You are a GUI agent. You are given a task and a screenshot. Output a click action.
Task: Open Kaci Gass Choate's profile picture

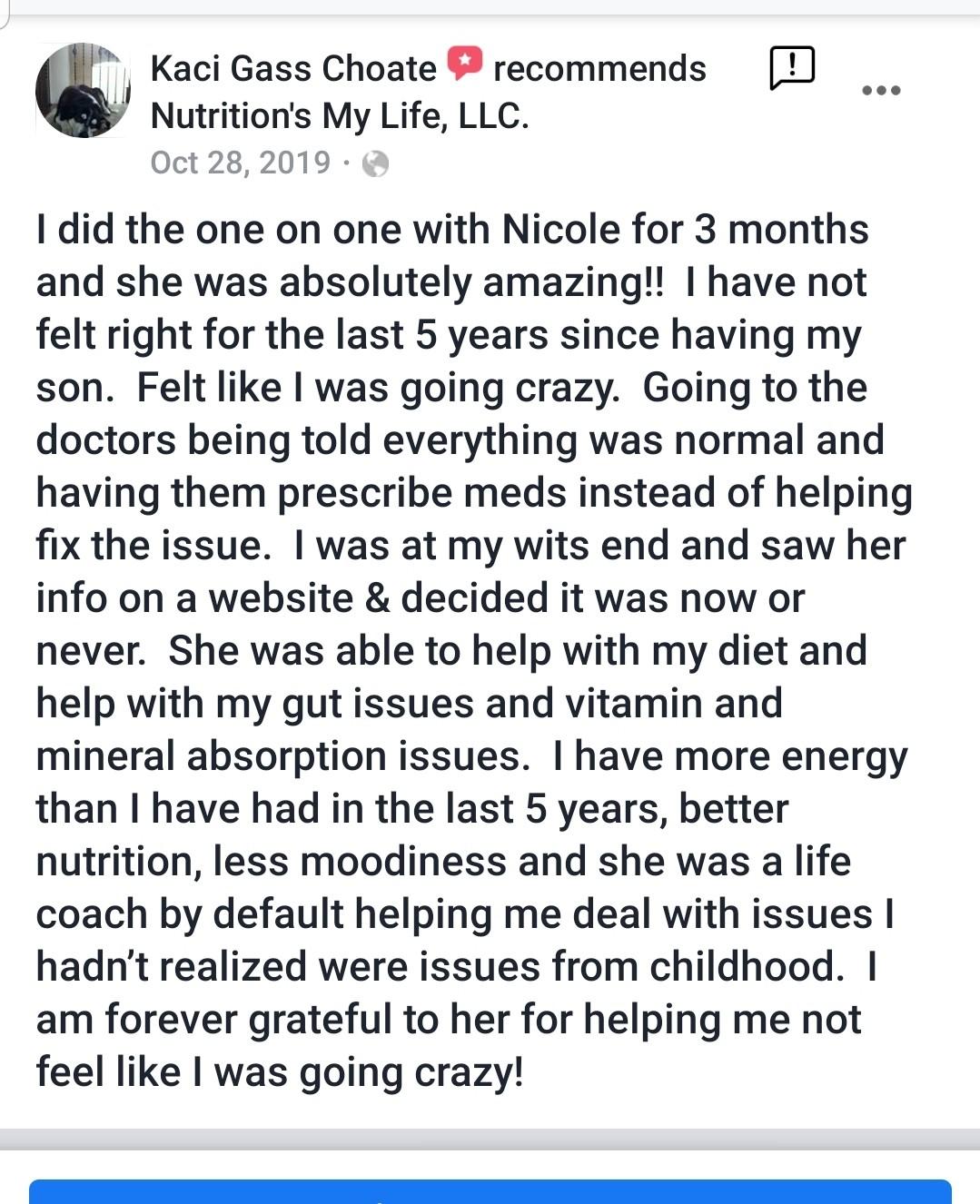pos(83,91)
